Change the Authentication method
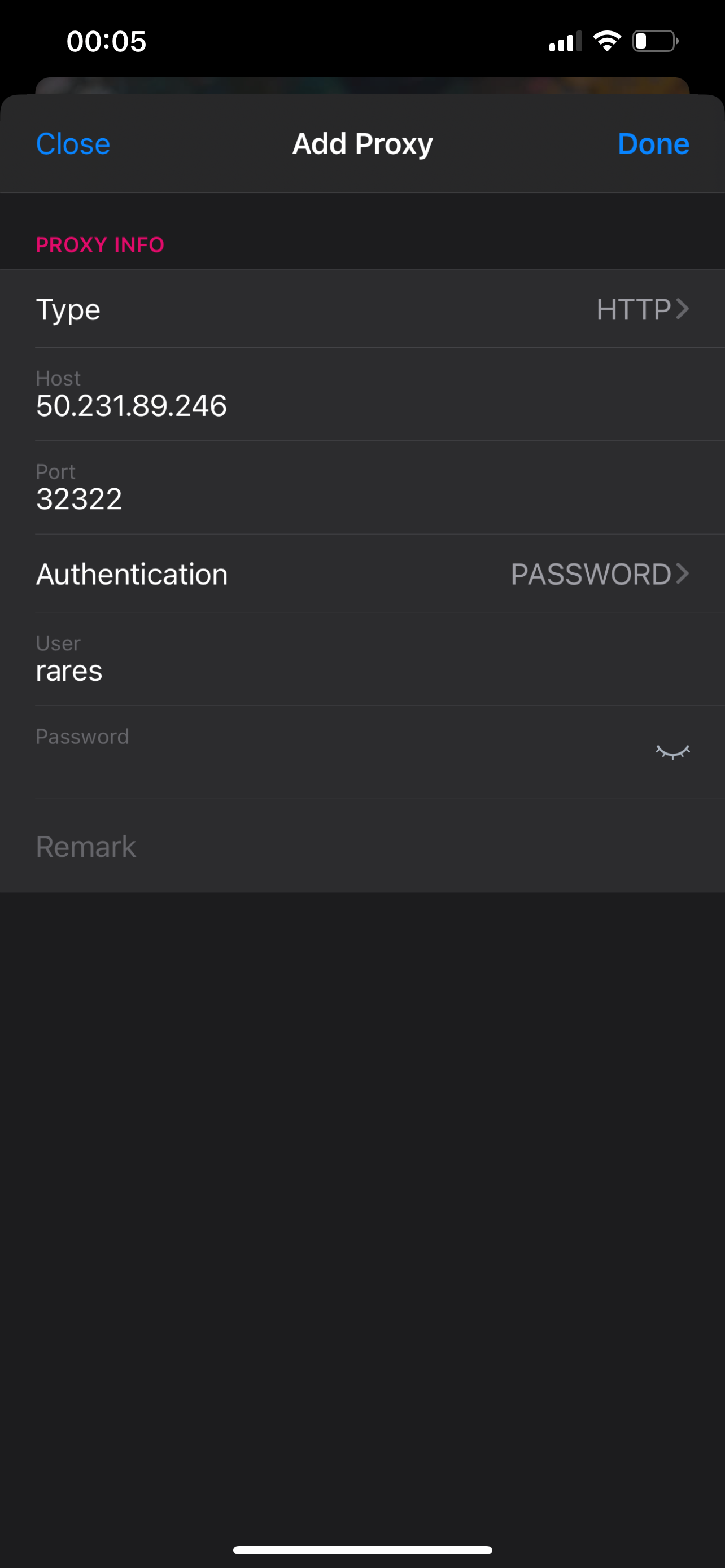Viewport: 725px width, 1568px height. point(362,573)
